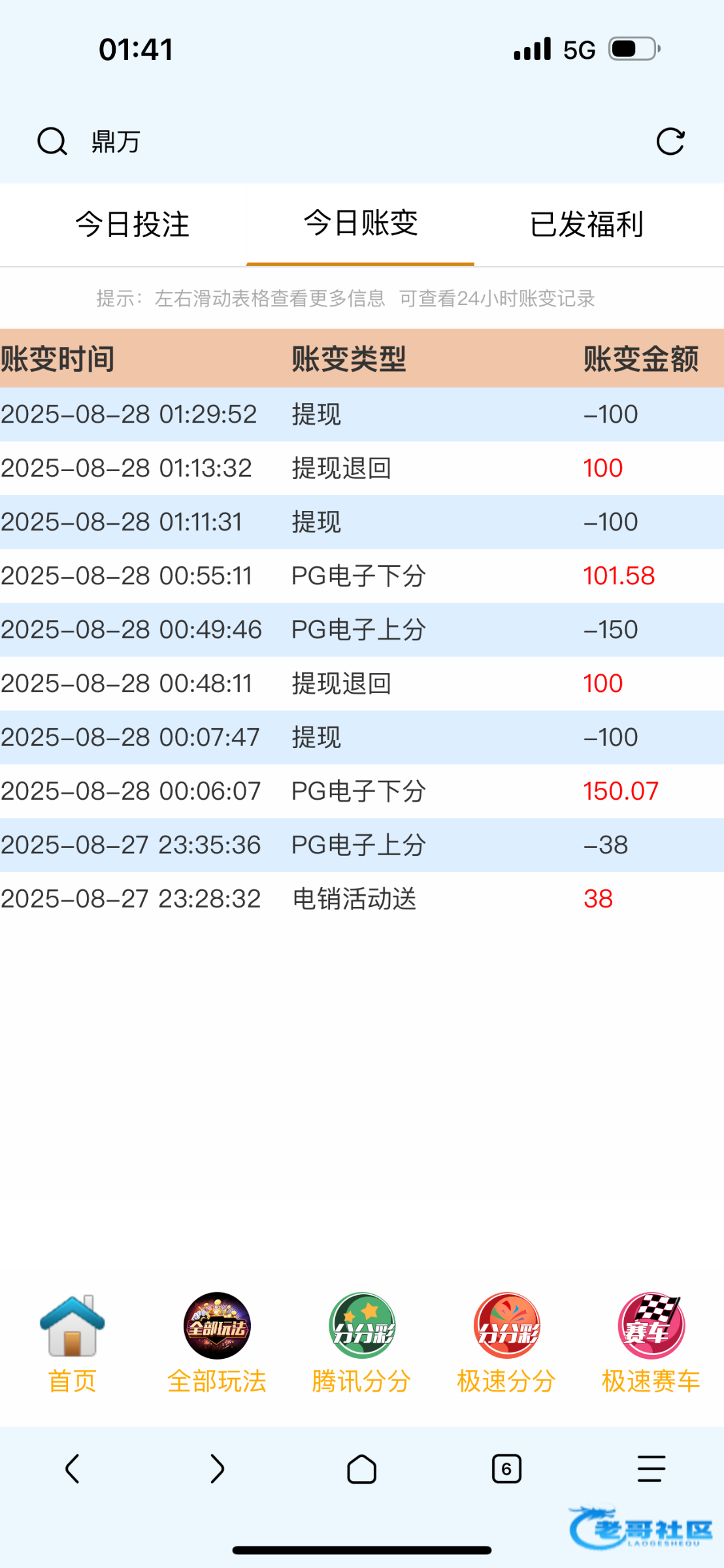Open the browser menu icon
This screenshot has width=724, height=1568.
pyautogui.click(x=651, y=1469)
